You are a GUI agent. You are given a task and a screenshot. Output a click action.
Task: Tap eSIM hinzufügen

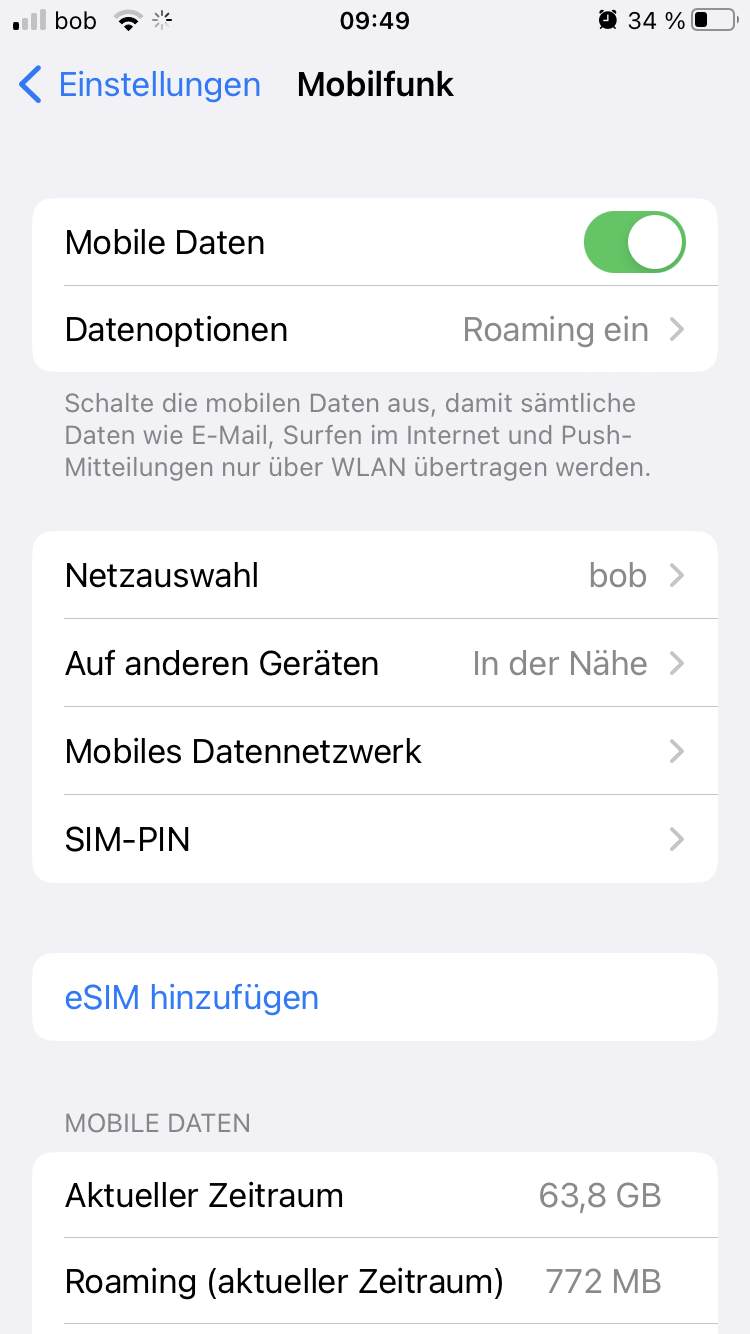(192, 998)
